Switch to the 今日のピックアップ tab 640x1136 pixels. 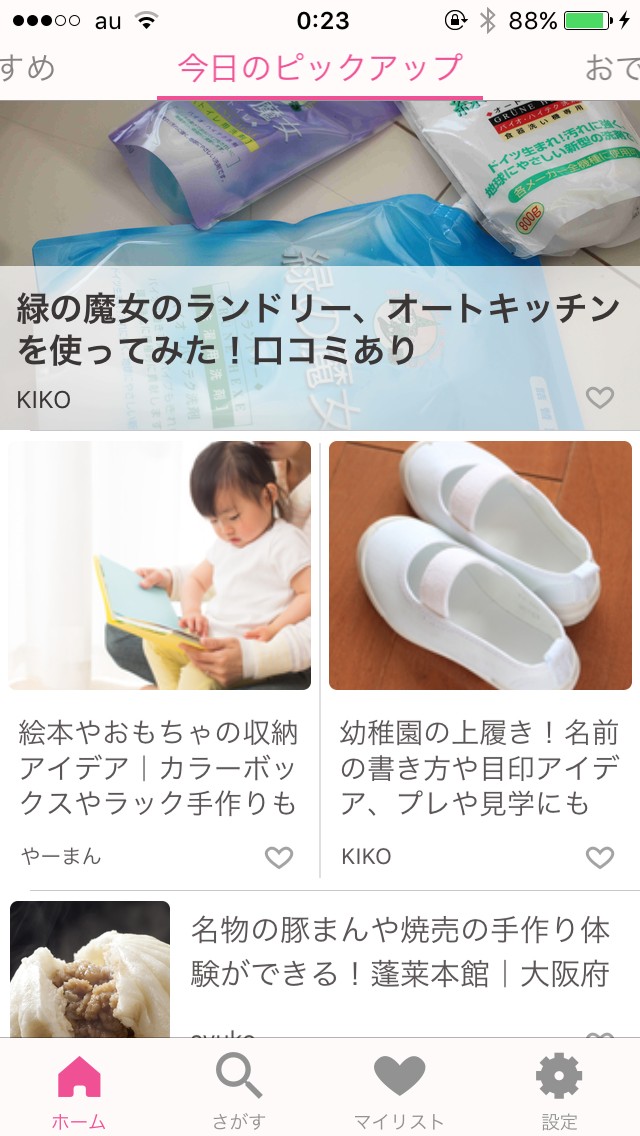[x=320, y=68]
